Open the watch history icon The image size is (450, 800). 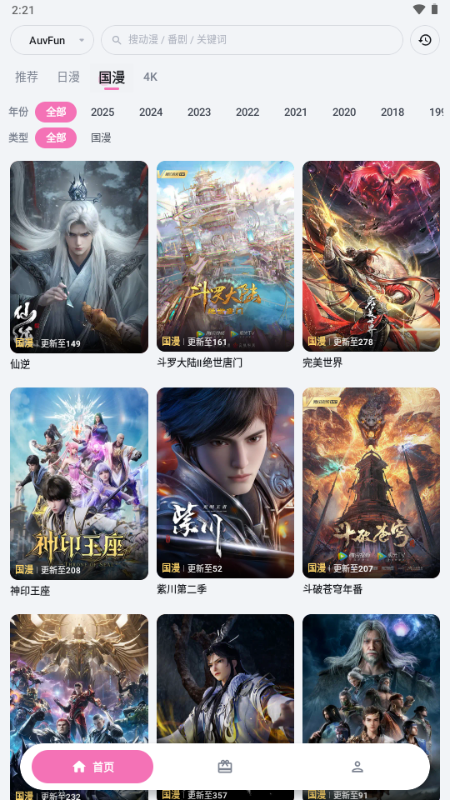point(425,40)
